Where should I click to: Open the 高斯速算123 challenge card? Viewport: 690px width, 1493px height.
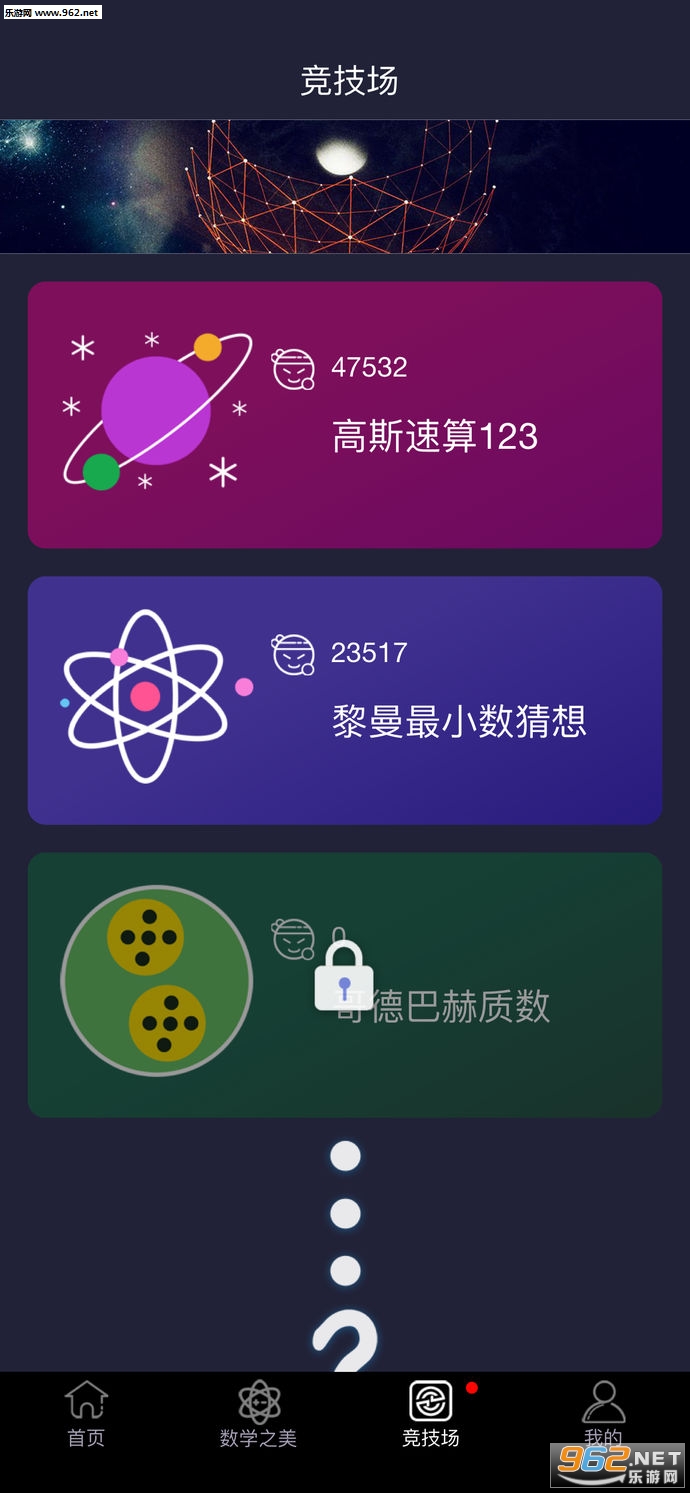[345, 415]
